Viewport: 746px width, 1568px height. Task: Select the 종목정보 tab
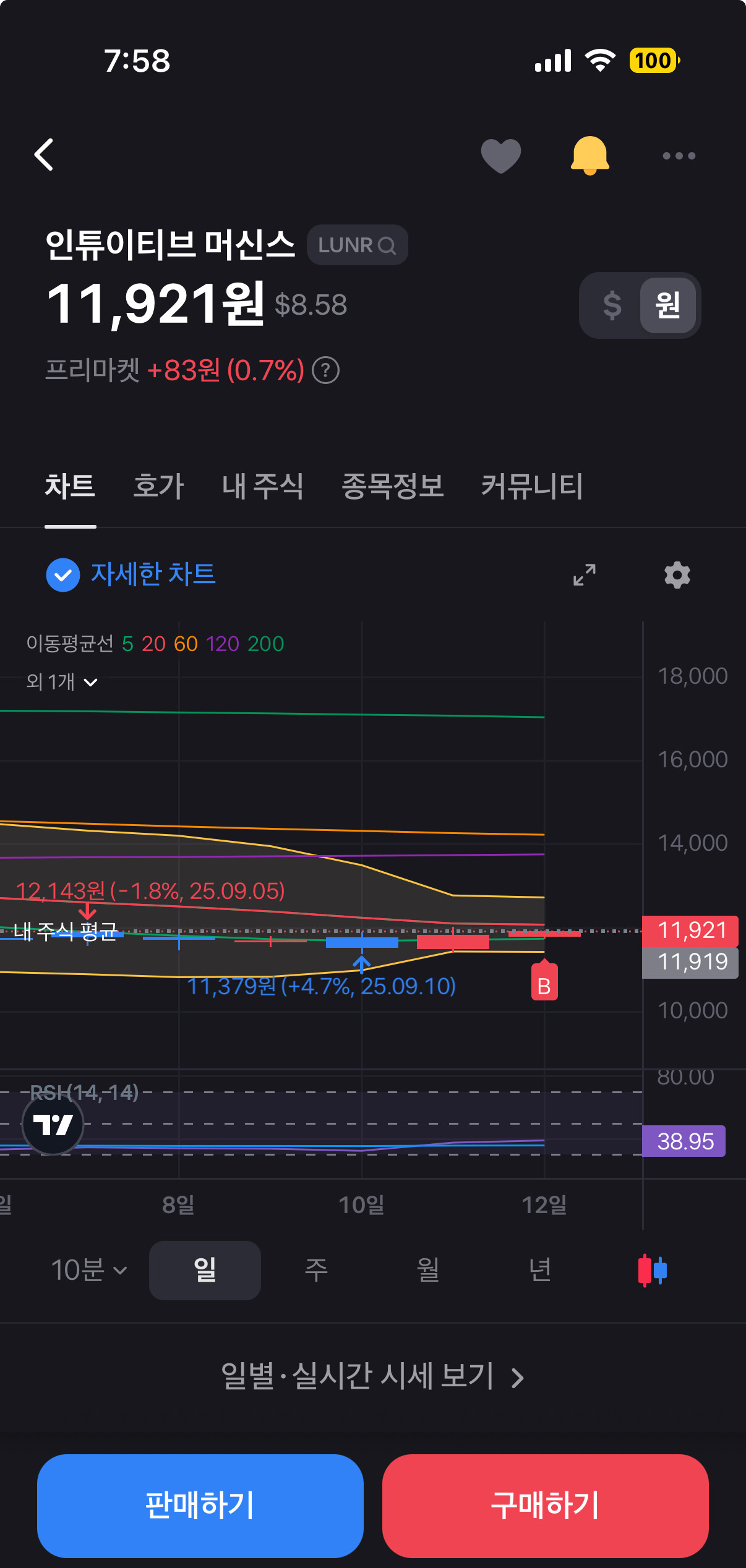[392, 486]
